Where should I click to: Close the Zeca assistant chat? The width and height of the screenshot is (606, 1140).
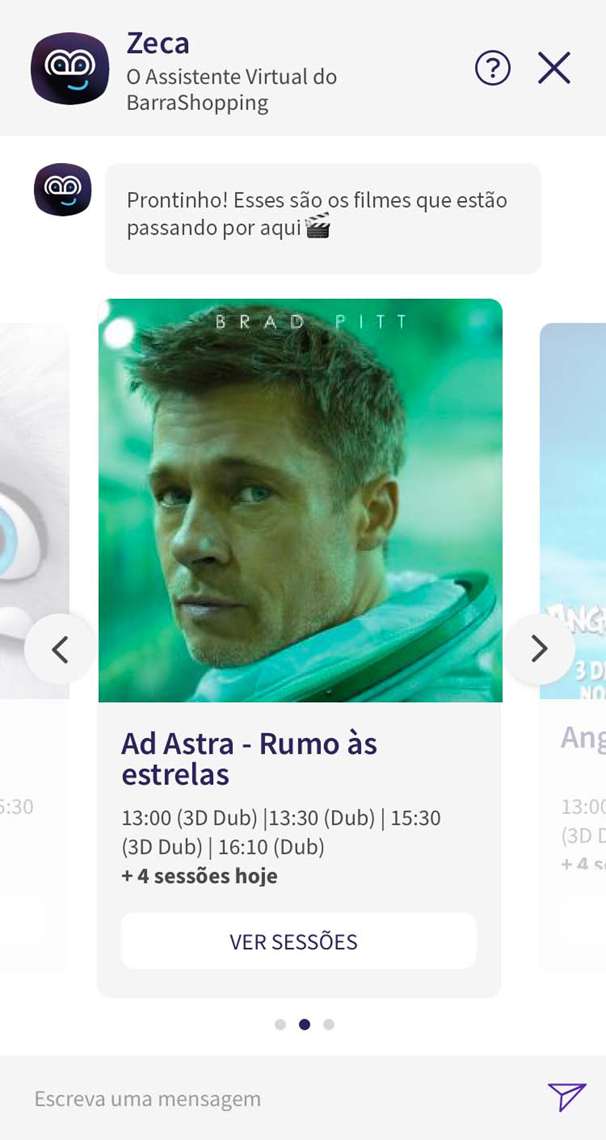[554, 68]
